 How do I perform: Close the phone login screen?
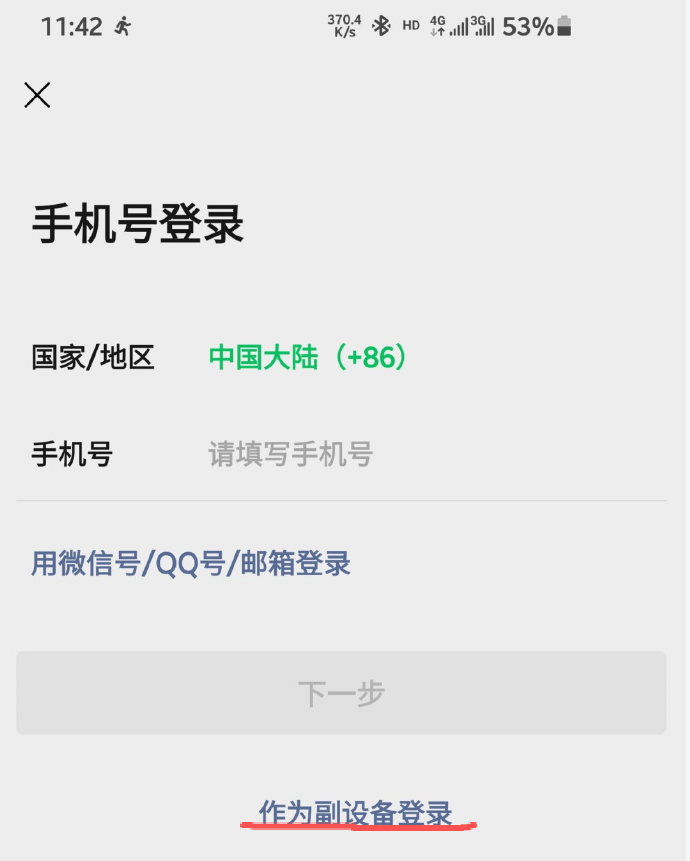click(37, 95)
